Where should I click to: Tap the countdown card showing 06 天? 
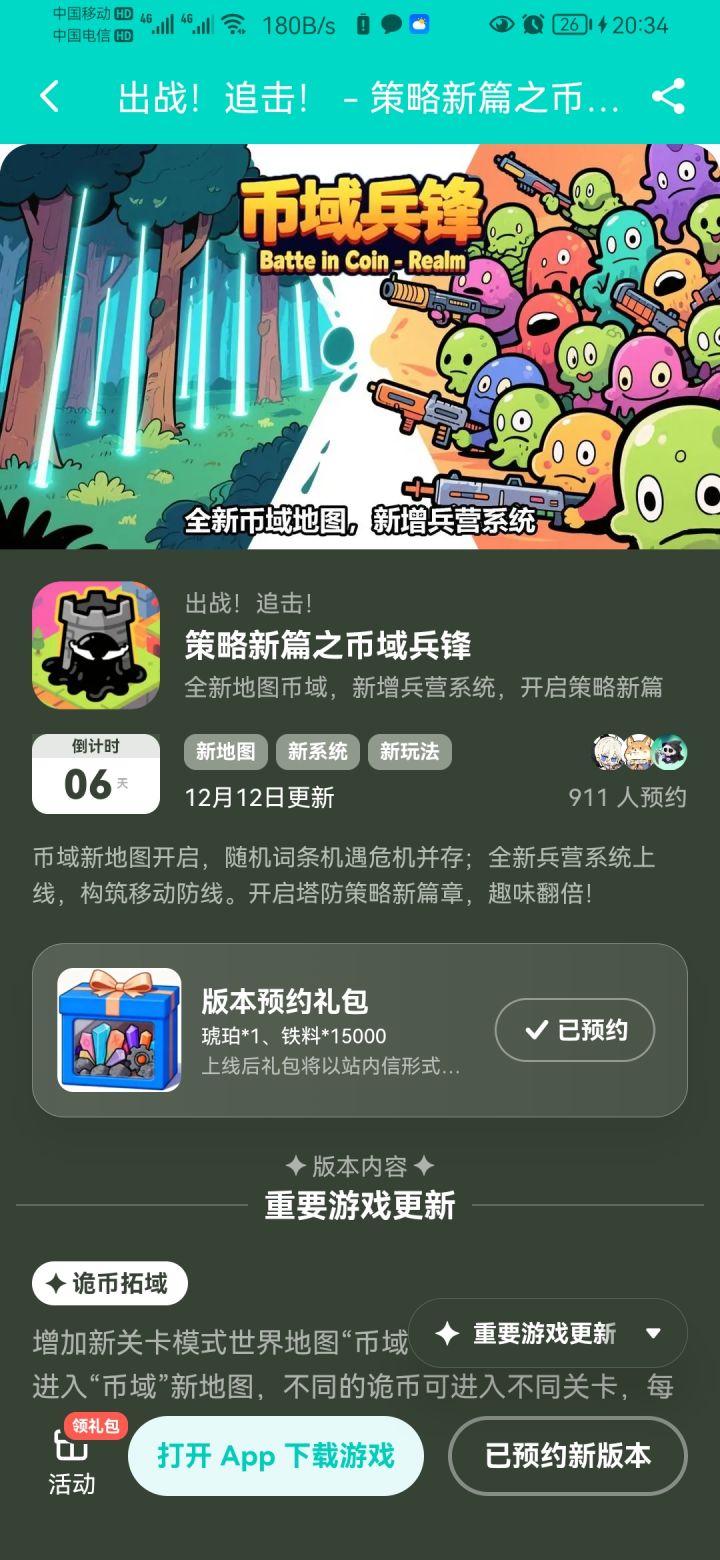click(95, 773)
